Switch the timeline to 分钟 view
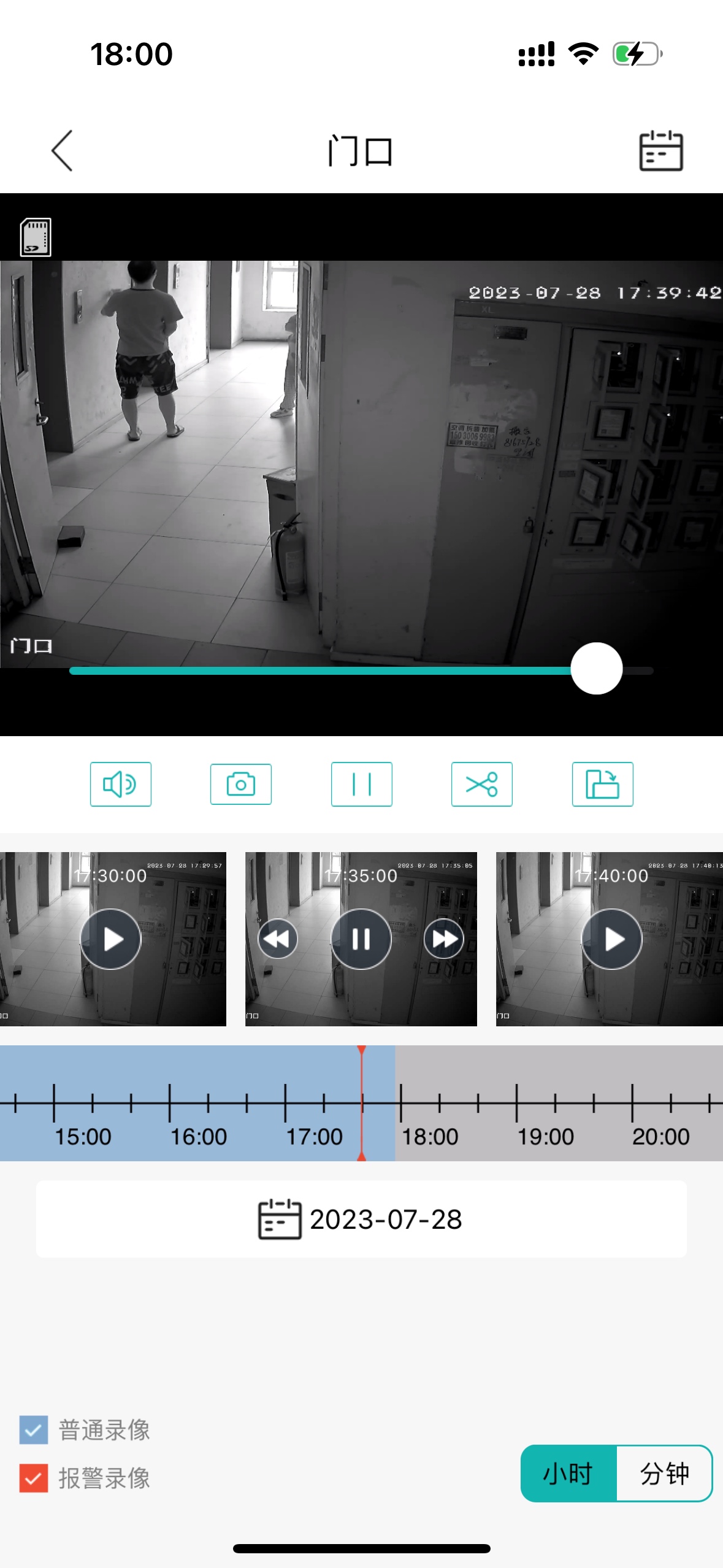This screenshot has width=723, height=1568. (x=664, y=1473)
